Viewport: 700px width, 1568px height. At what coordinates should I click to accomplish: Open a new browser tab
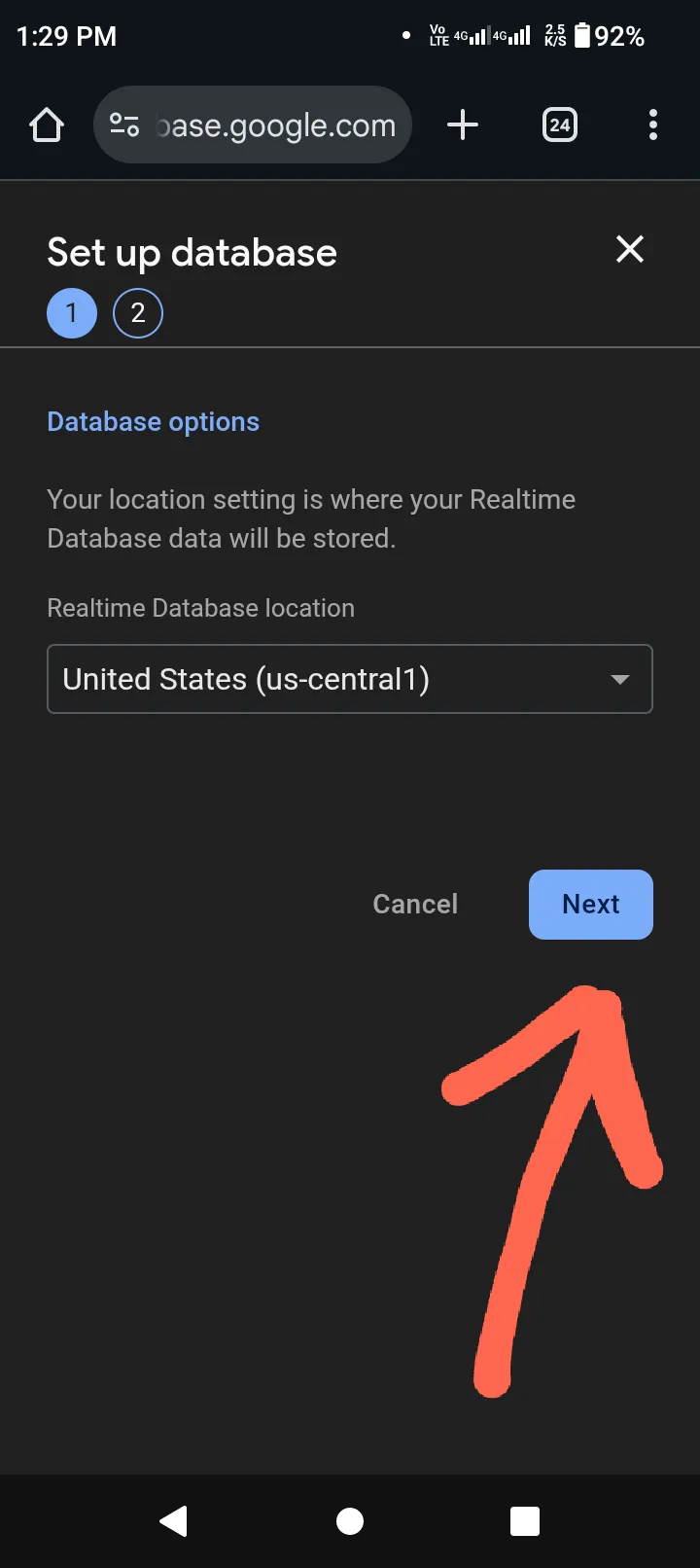(463, 125)
